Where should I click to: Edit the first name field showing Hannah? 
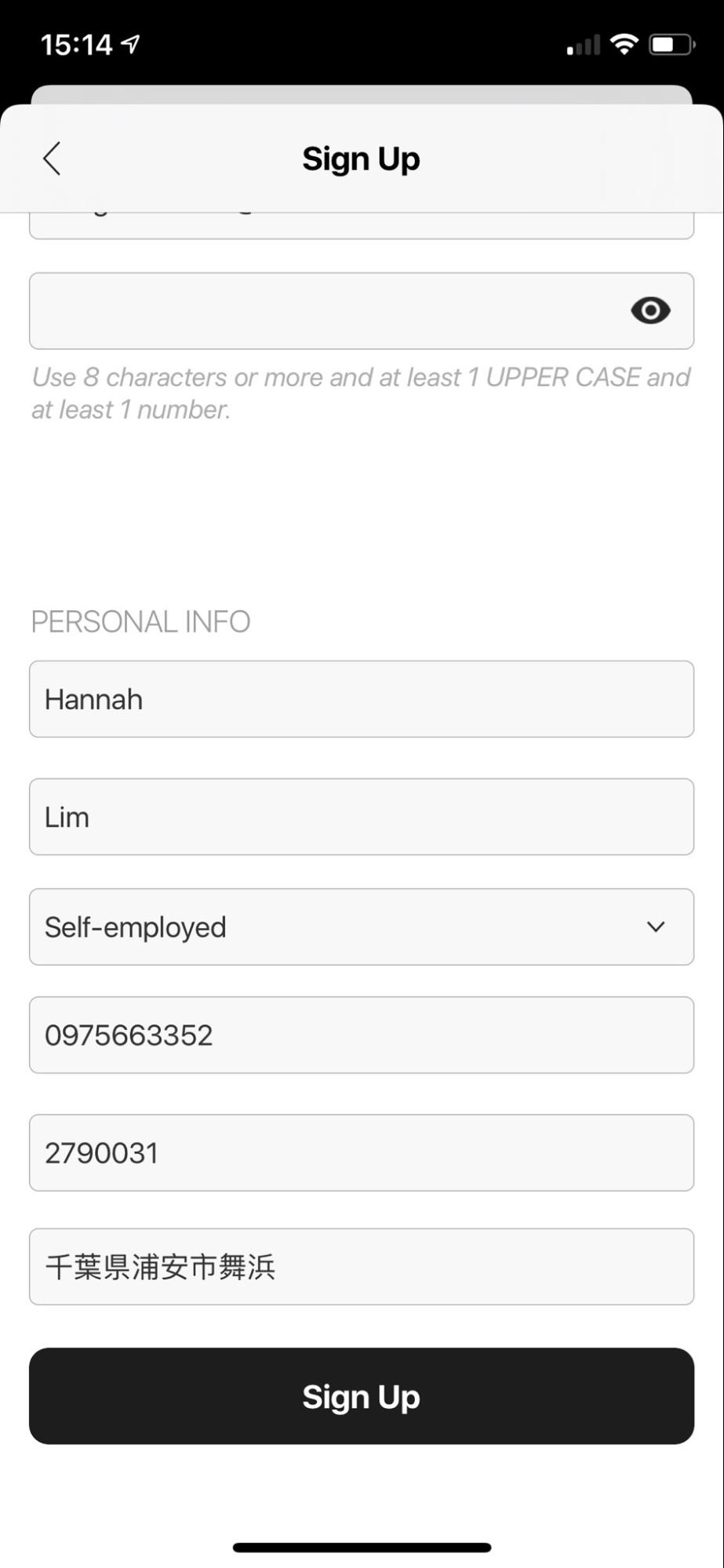click(362, 699)
